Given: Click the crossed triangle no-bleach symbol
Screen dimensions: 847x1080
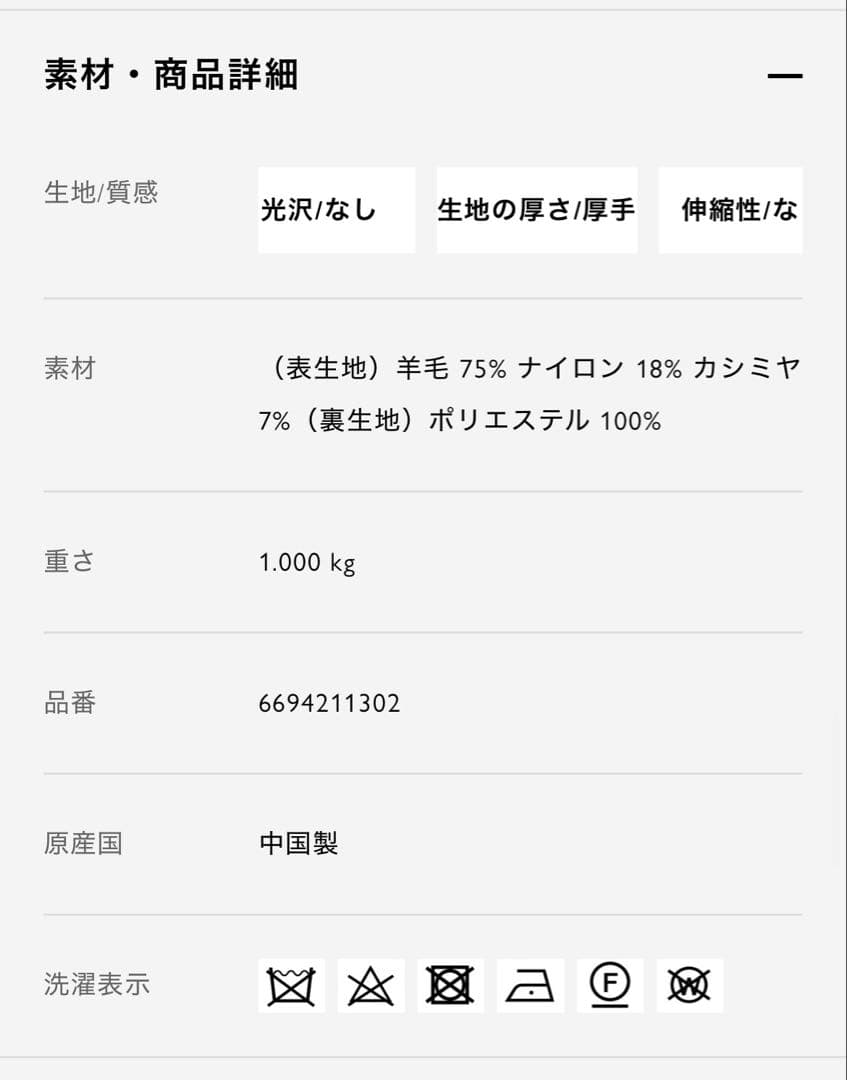Looking at the screenshot, I should [371, 985].
